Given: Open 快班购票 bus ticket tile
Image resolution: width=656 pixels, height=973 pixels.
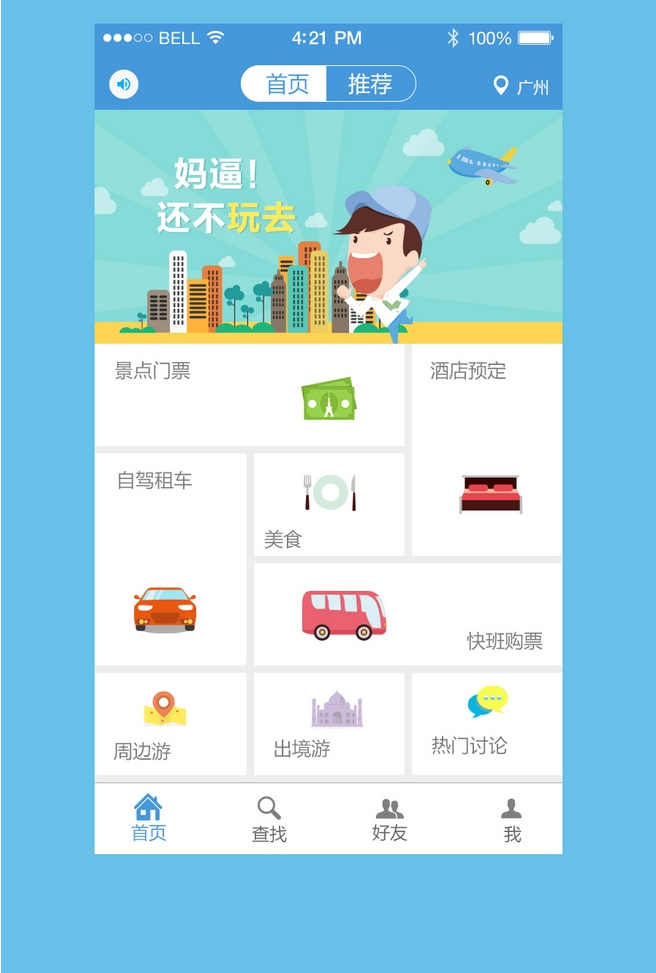Looking at the screenshot, I should pos(407,614).
